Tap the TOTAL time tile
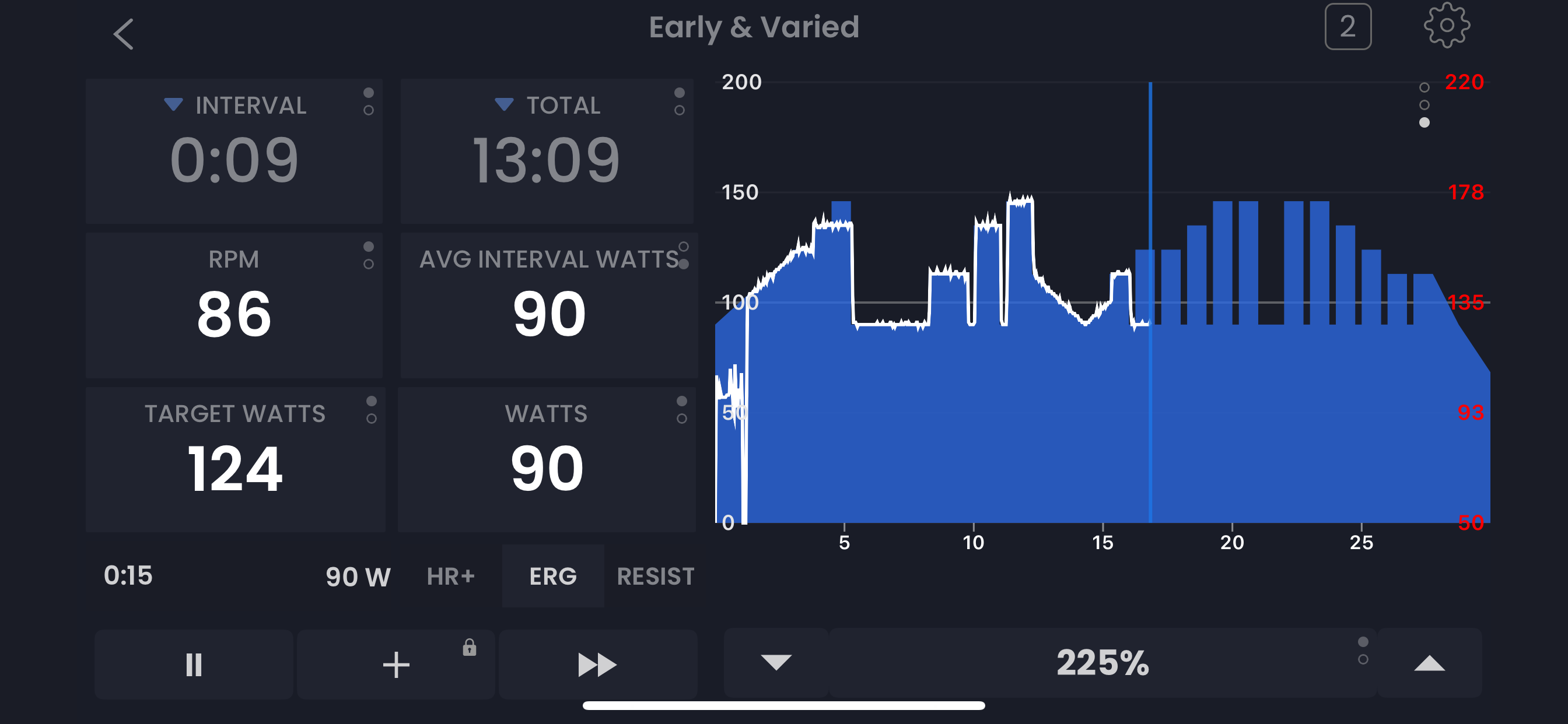The image size is (1568, 724). click(547, 151)
